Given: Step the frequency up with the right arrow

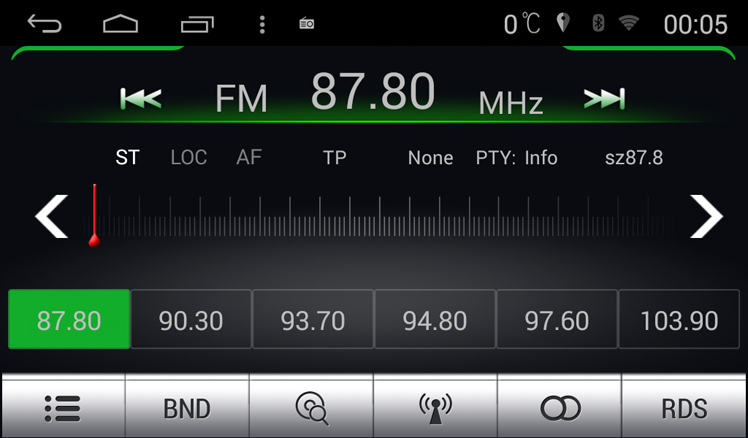Looking at the screenshot, I should pos(706,216).
